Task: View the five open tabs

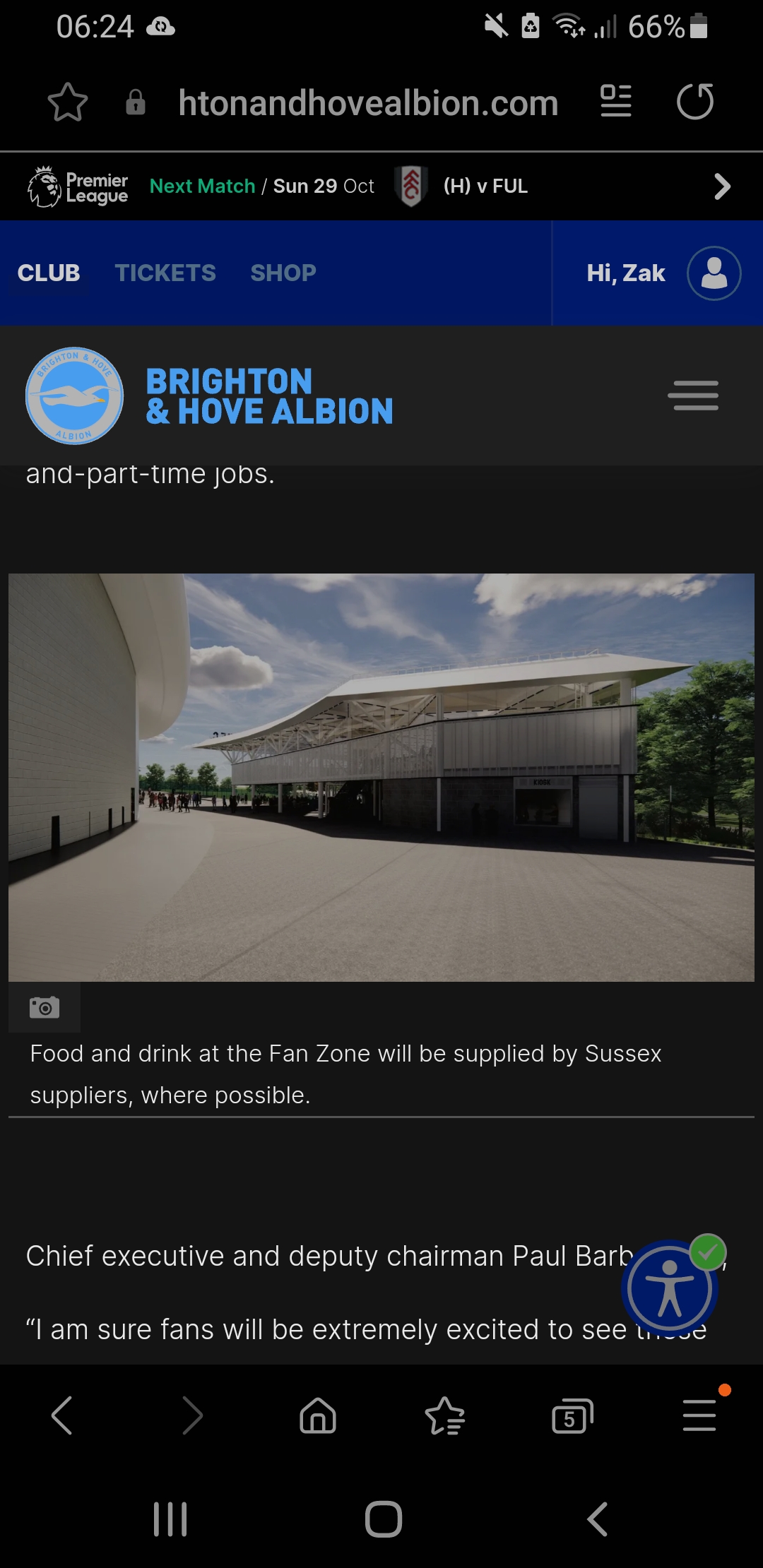Action: pyautogui.click(x=572, y=1415)
